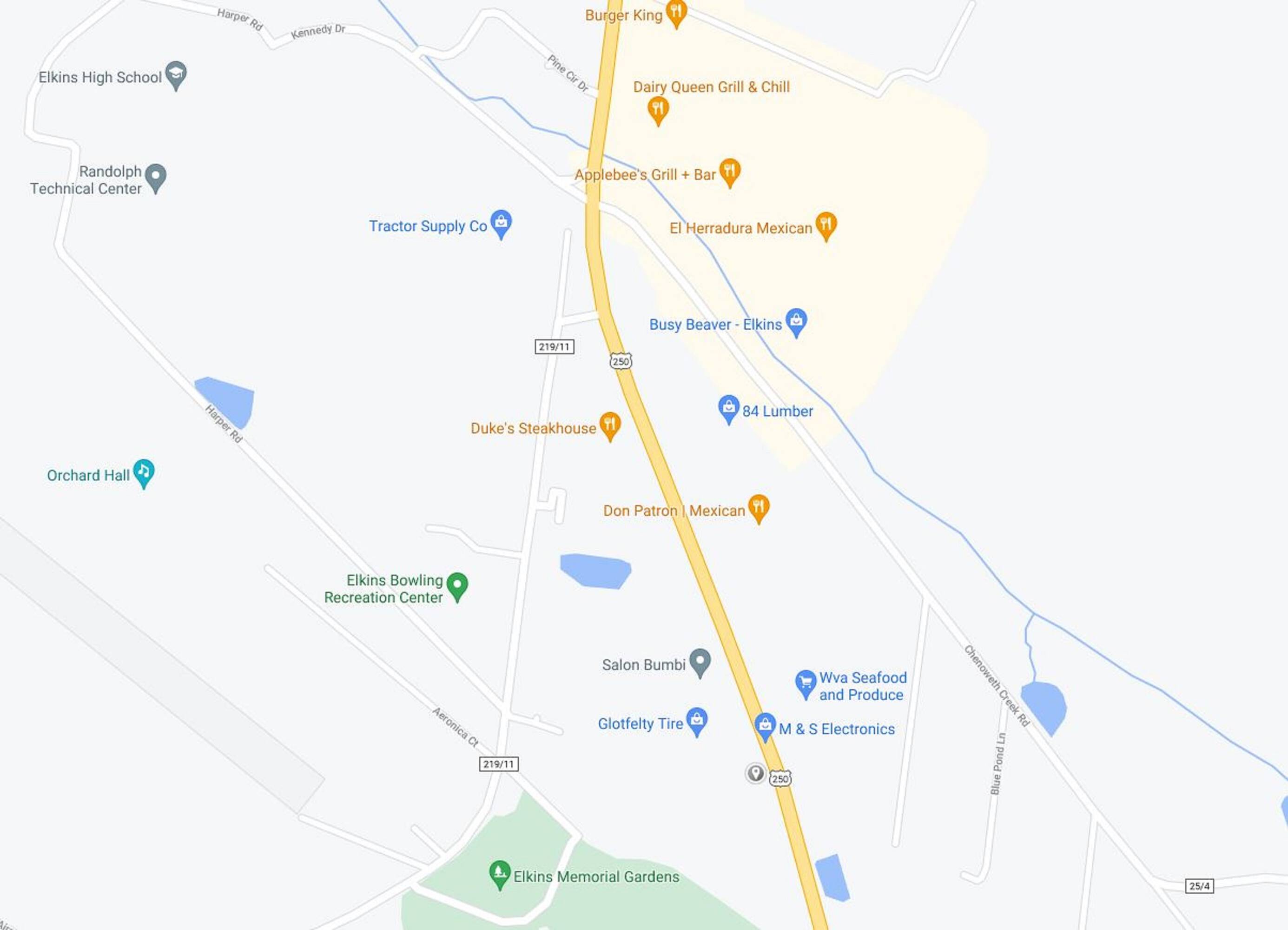Tap the Salon Bumbi location marker
The height and width of the screenshot is (930, 1288).
[x=700, y=662]
